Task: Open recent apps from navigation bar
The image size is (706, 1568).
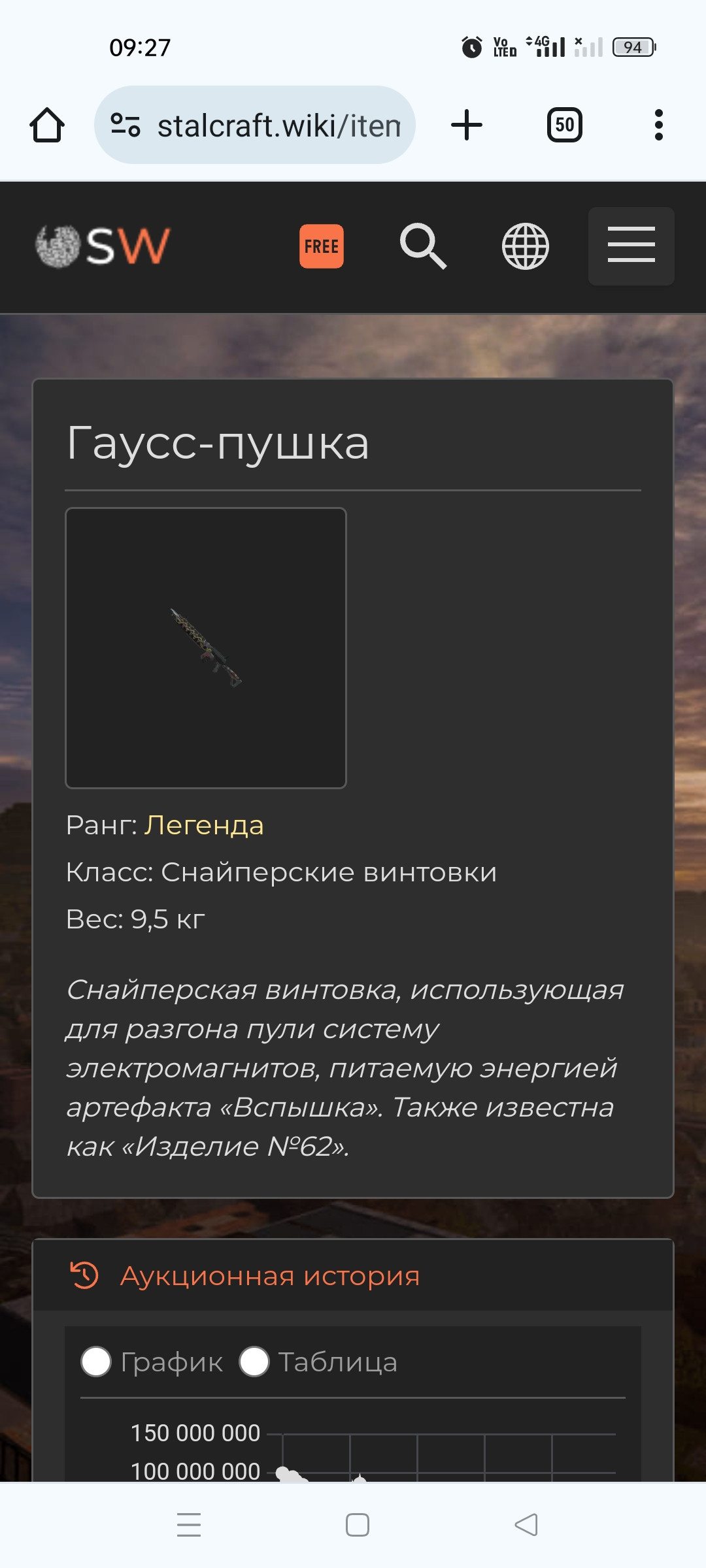Action: click(x=189, y=1525)
